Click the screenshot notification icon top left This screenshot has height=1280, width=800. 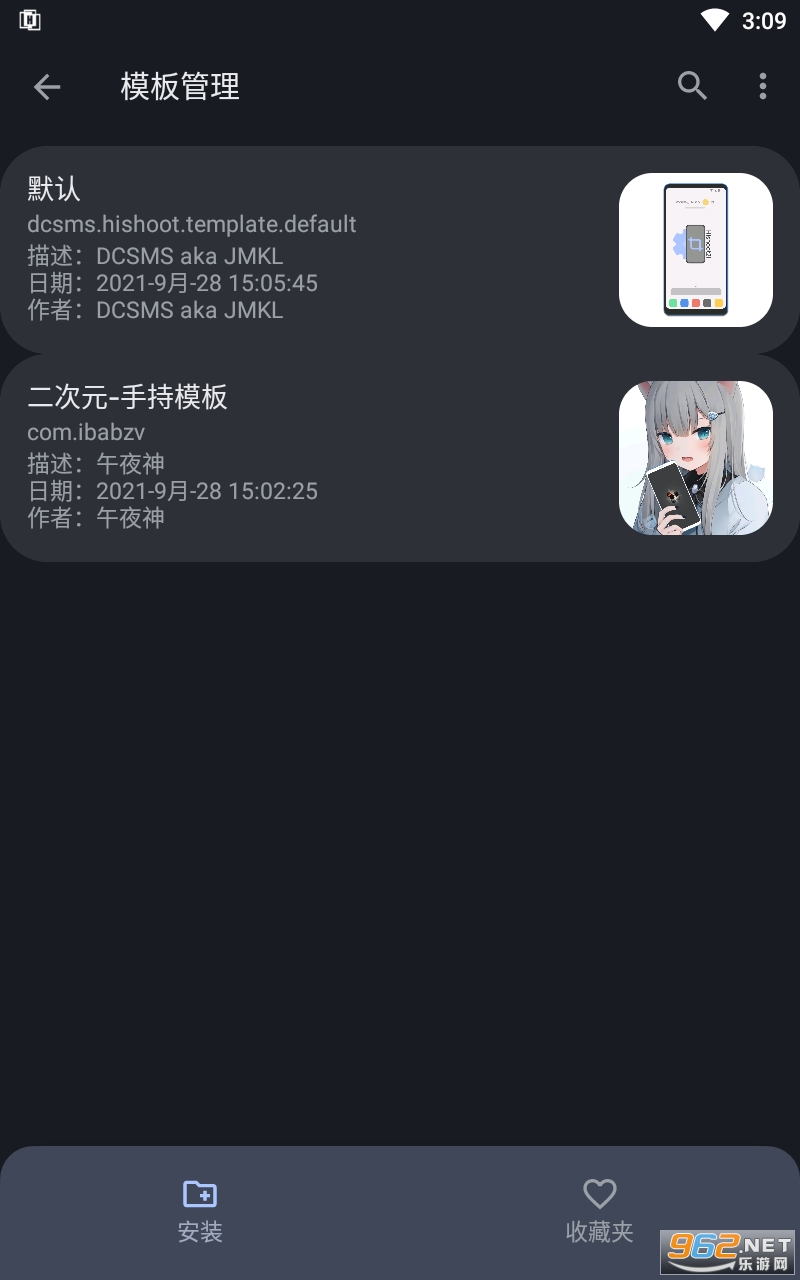click(29, 20)
